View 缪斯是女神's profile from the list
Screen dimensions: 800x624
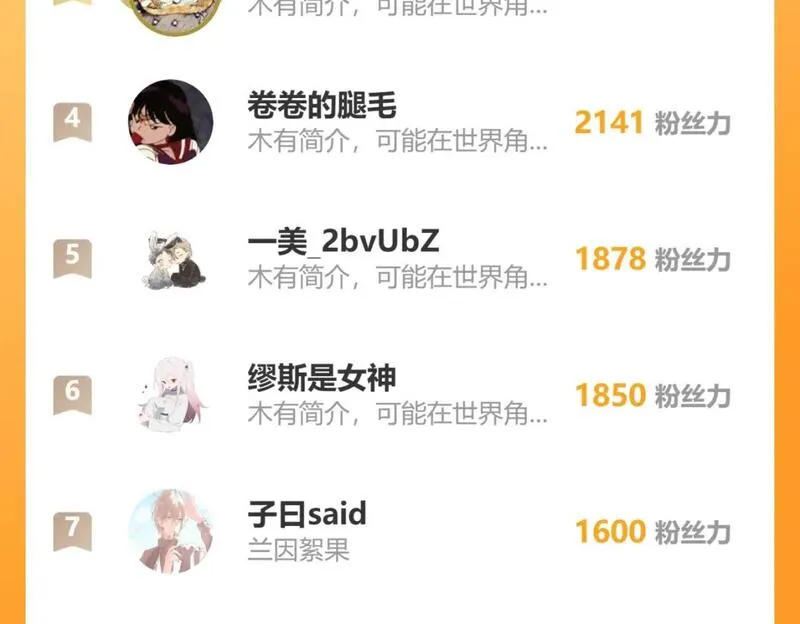399,395
